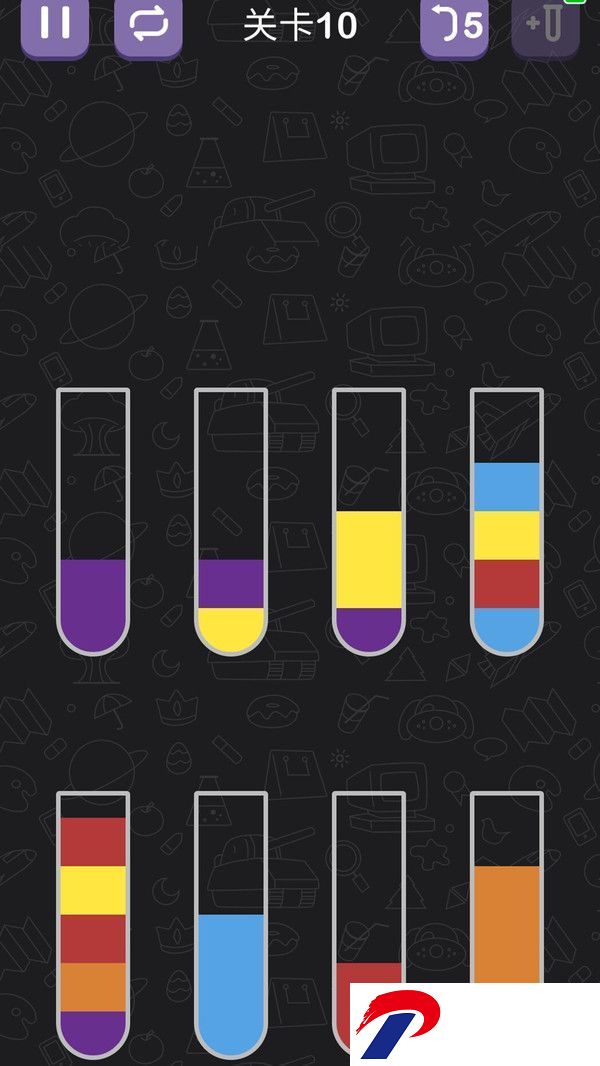
Task: Pause the game
Action: [55, 25]
